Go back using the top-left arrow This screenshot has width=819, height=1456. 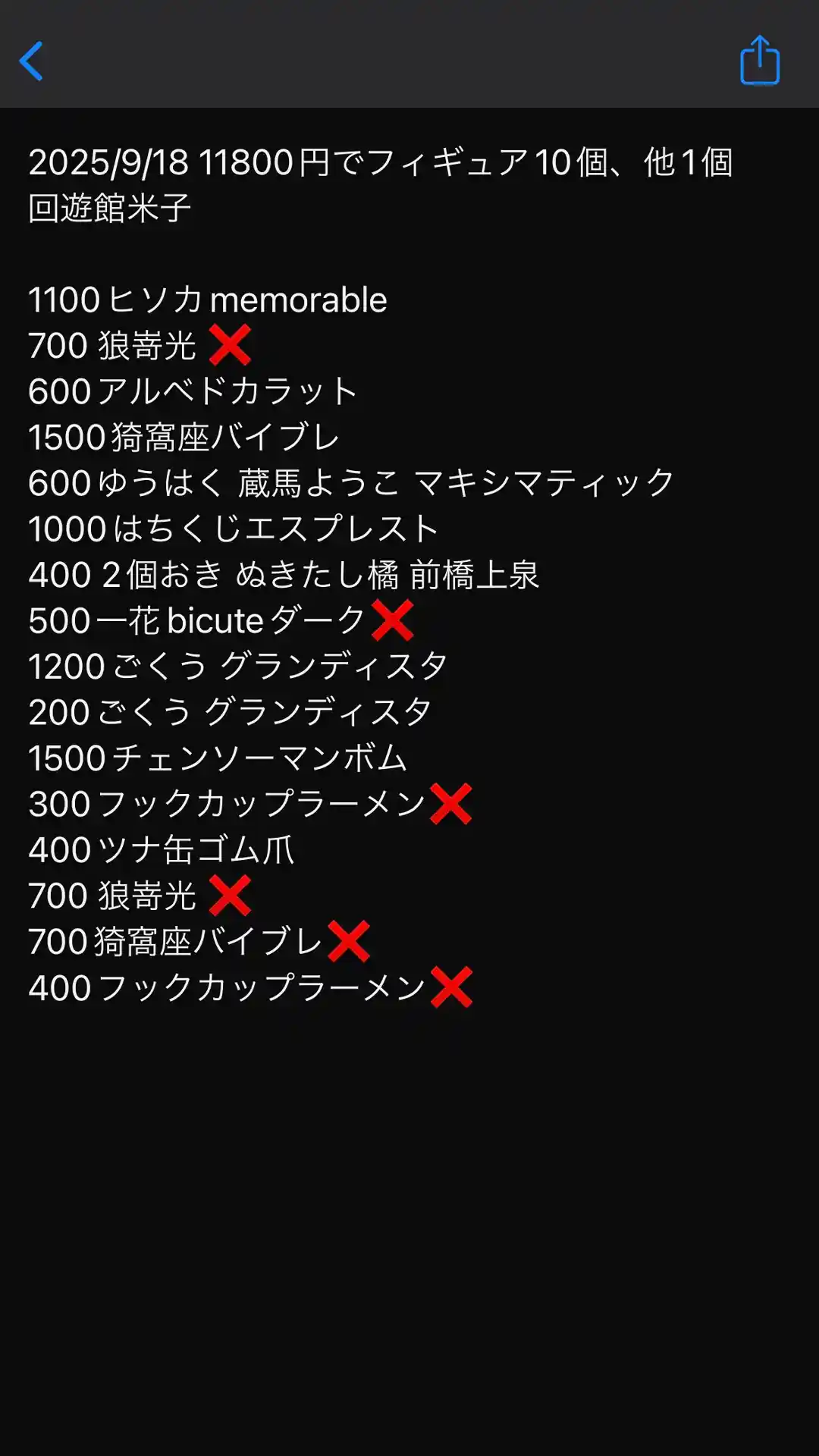[32, 61]
